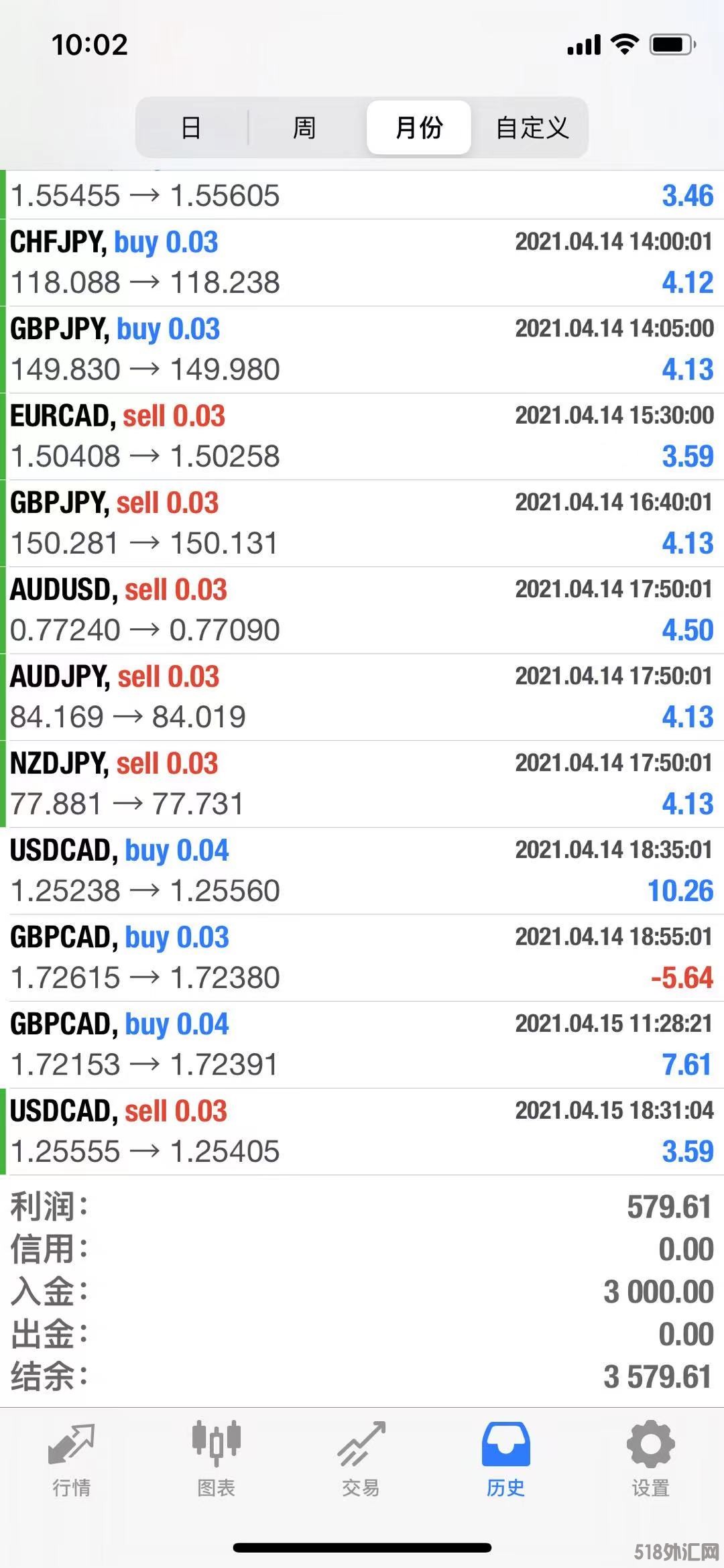The width and height of the screenshot is (724, 1568).
Task: Expand the GBPJPY sell 0.03 trade
Action: coord(362,523)
